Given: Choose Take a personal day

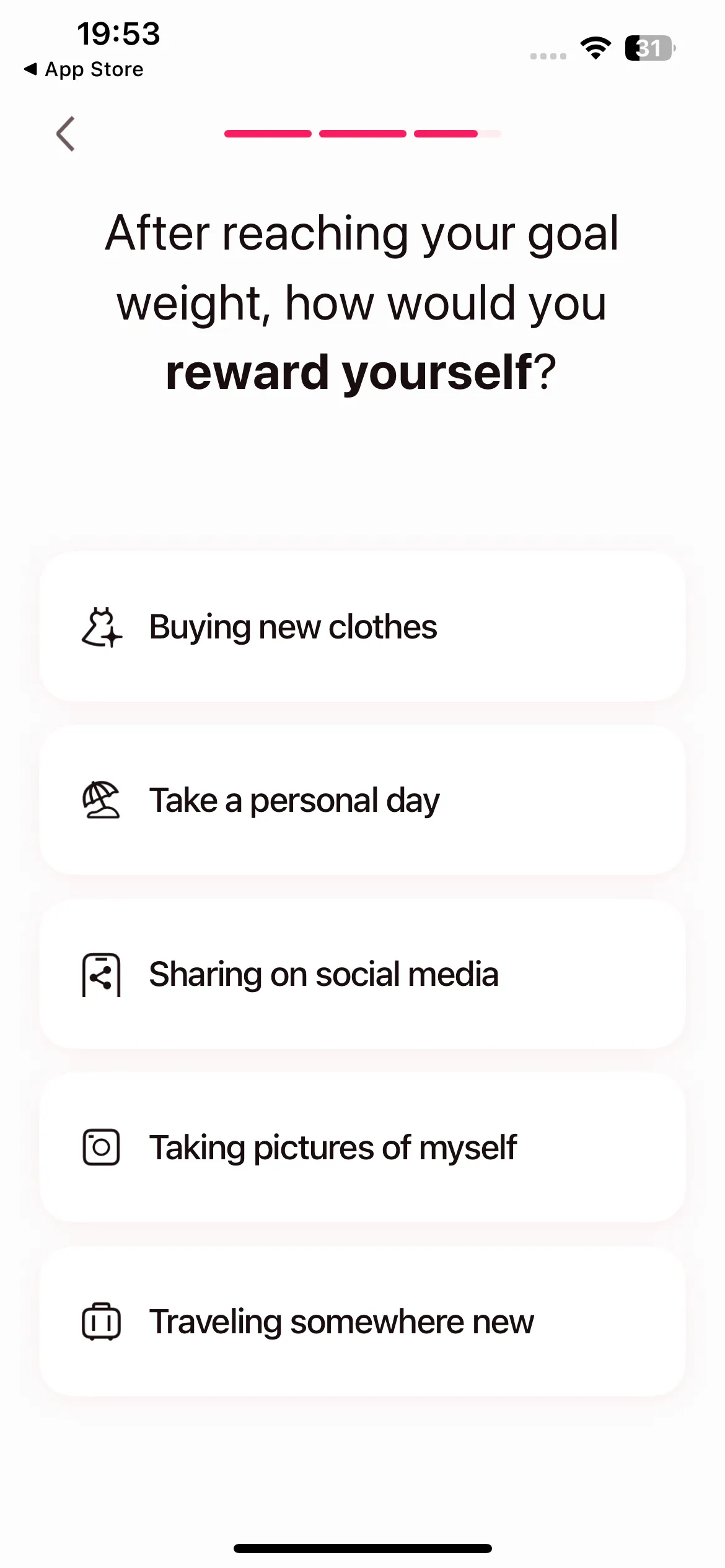Looking at the screenshot, I should [x=362, y=800].
